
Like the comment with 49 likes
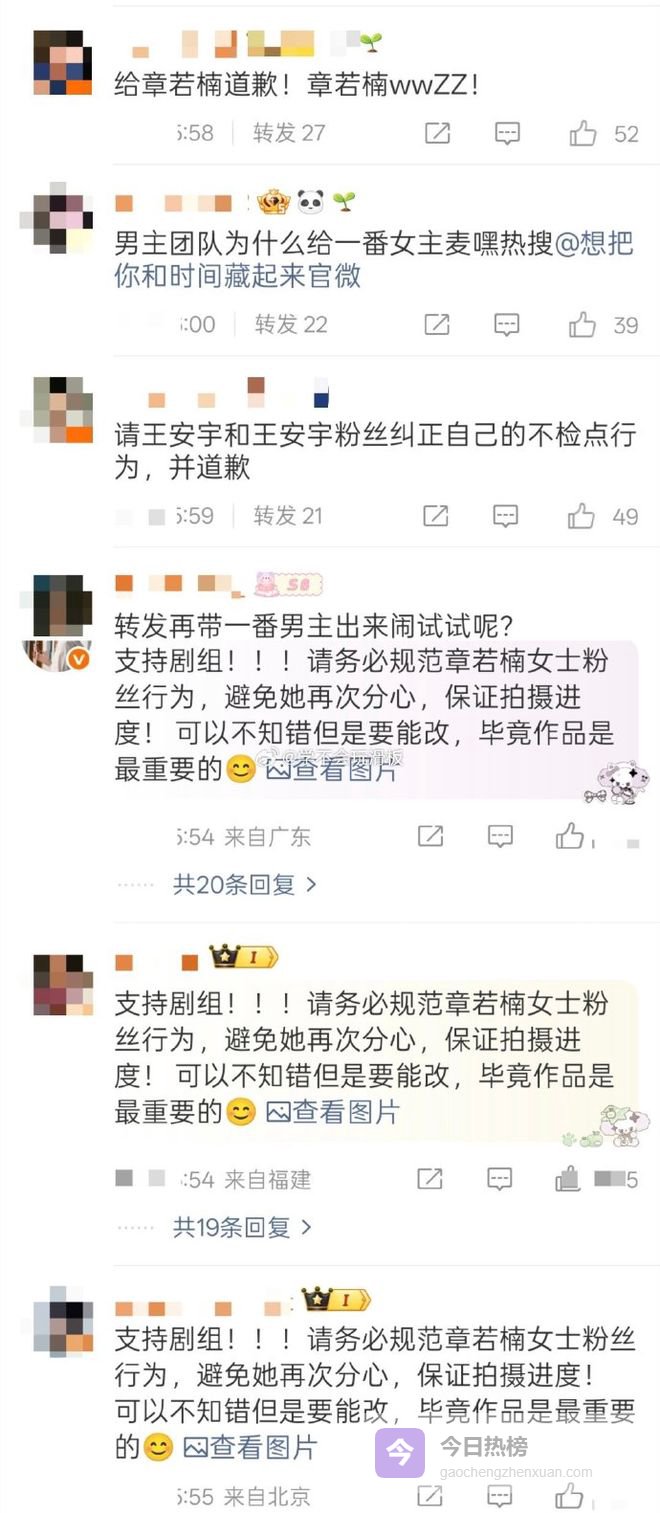(x=581, y=516)
